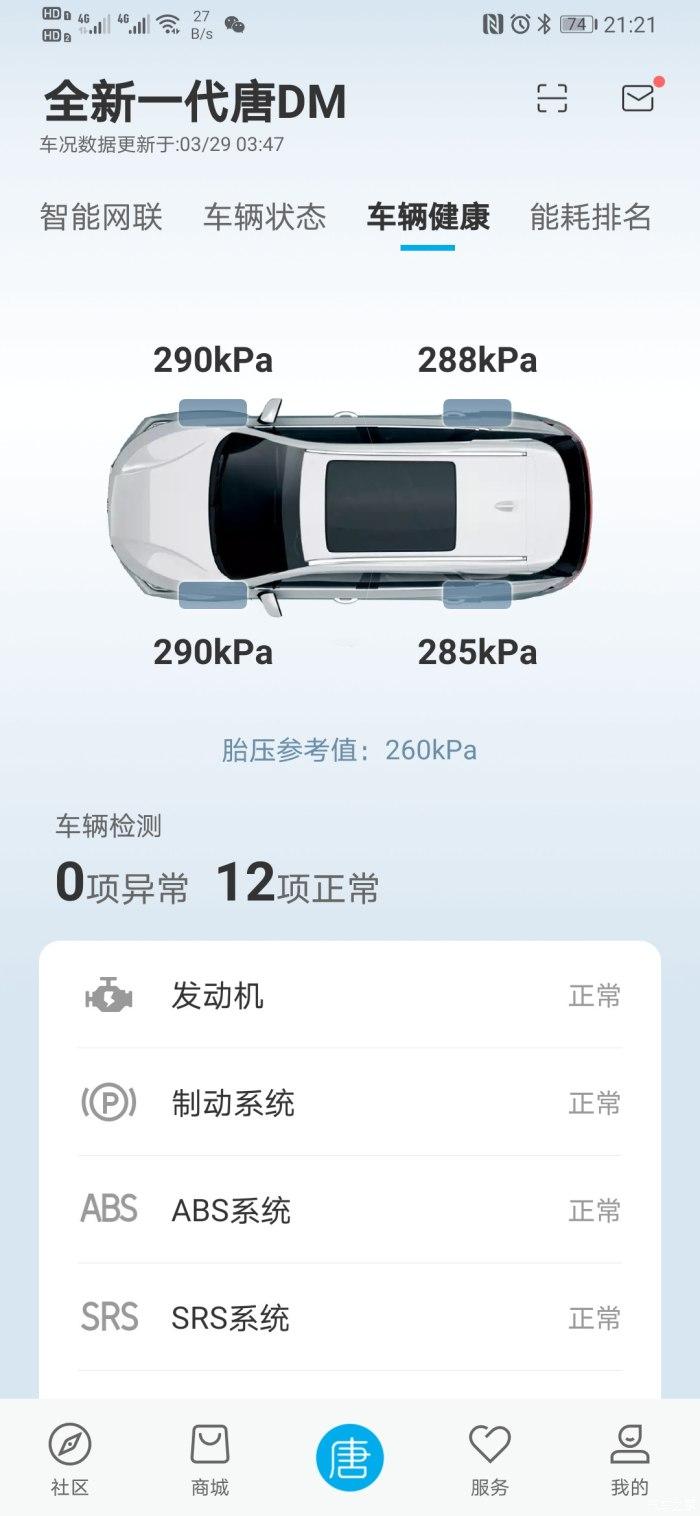Open the scan code icon
This screenshot has height=1516, width=700.
[x=552, y=98]
